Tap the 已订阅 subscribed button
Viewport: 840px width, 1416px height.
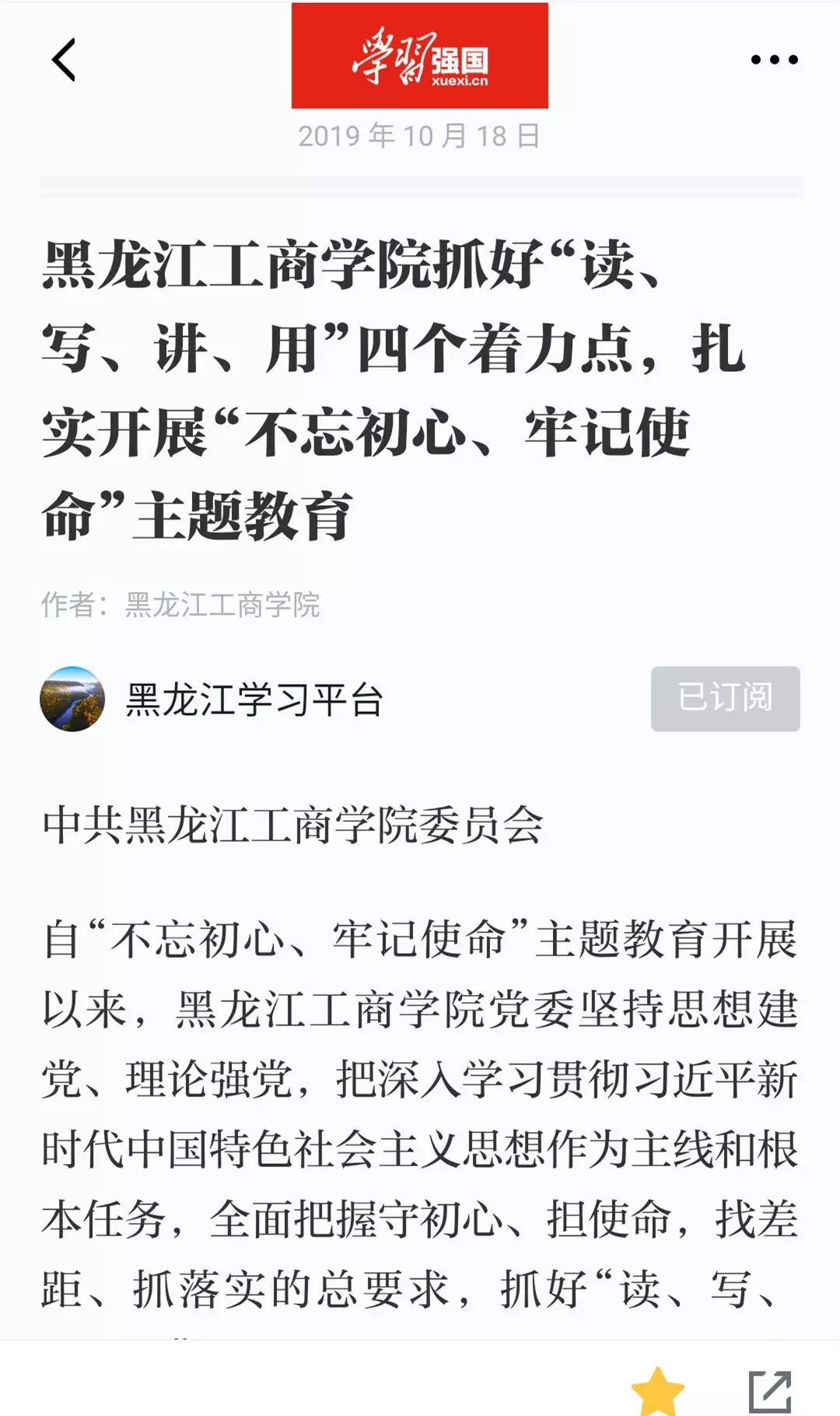click(725, 698)
